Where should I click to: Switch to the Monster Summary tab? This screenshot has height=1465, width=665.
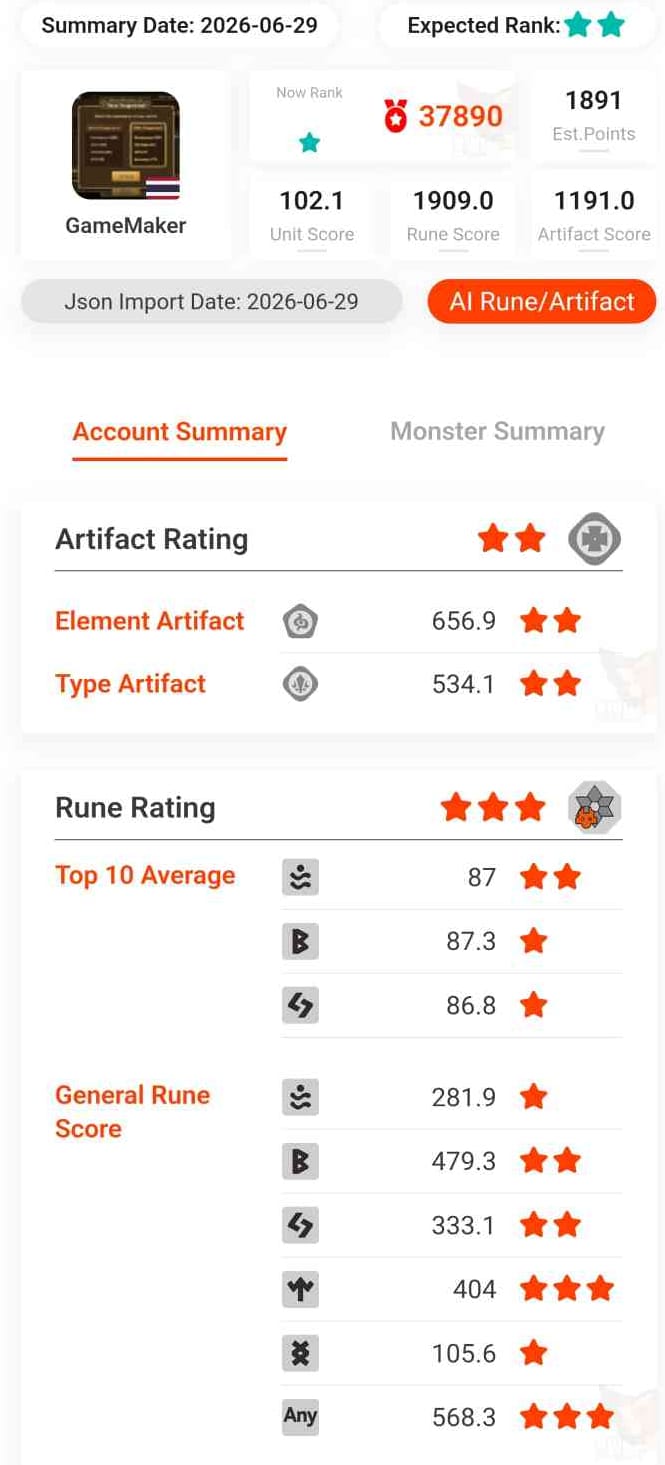click(497, 431)
